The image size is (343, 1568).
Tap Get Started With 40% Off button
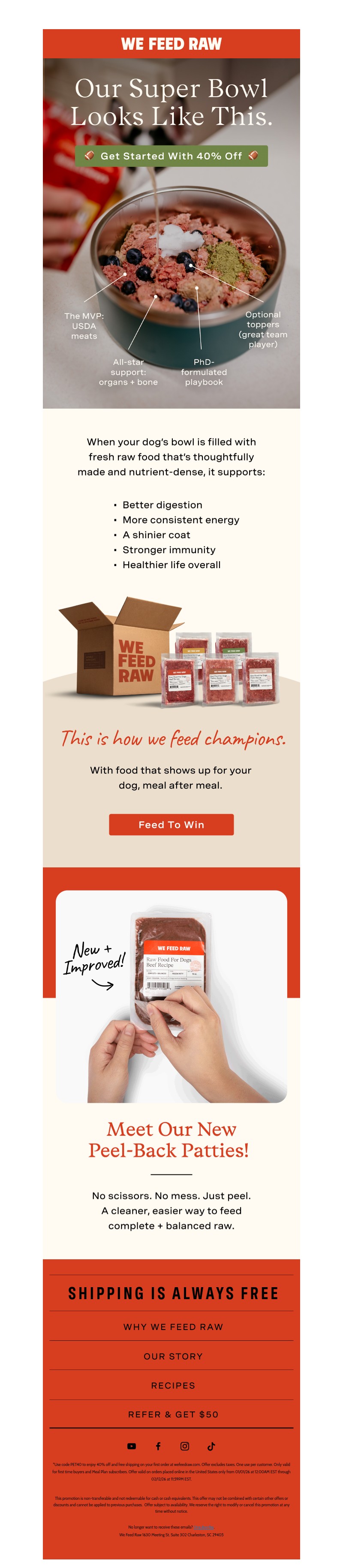point(171,156)
